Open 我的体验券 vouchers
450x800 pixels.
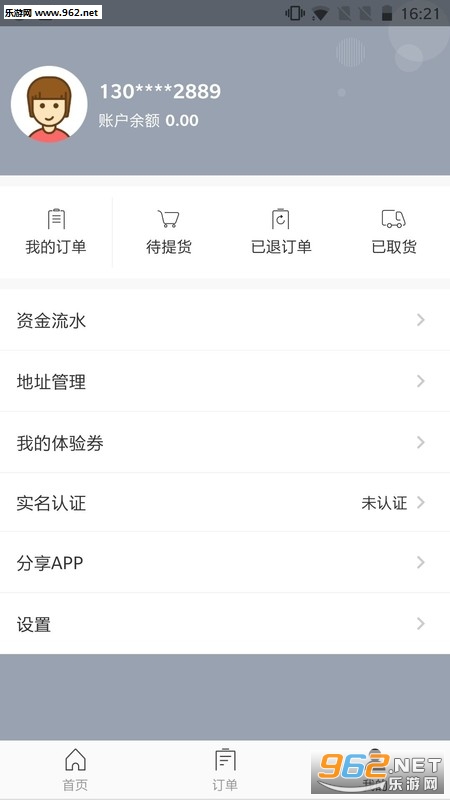(x=225, y=442)
